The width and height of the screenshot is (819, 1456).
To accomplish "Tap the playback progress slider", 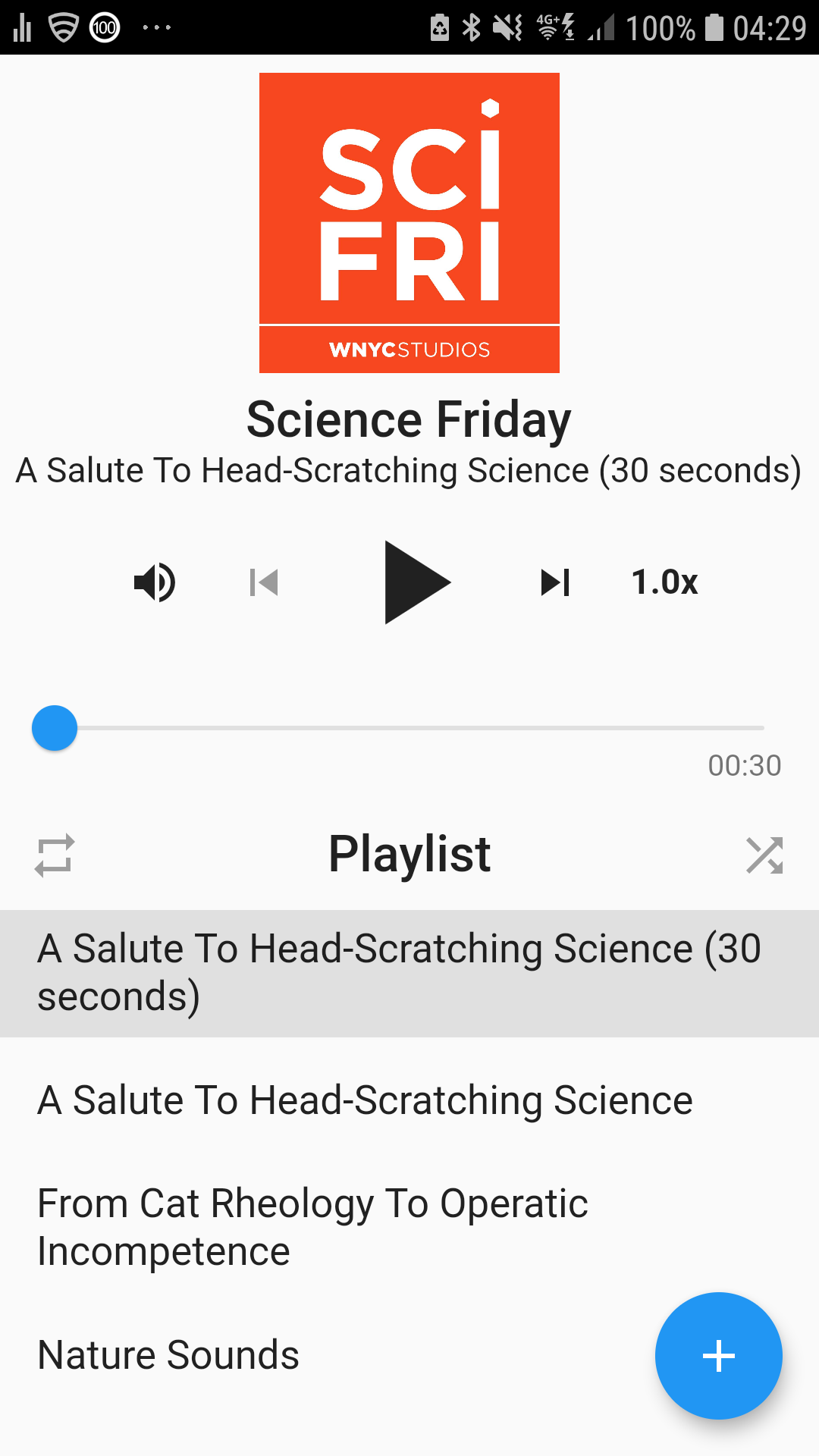I will (409, 728).
